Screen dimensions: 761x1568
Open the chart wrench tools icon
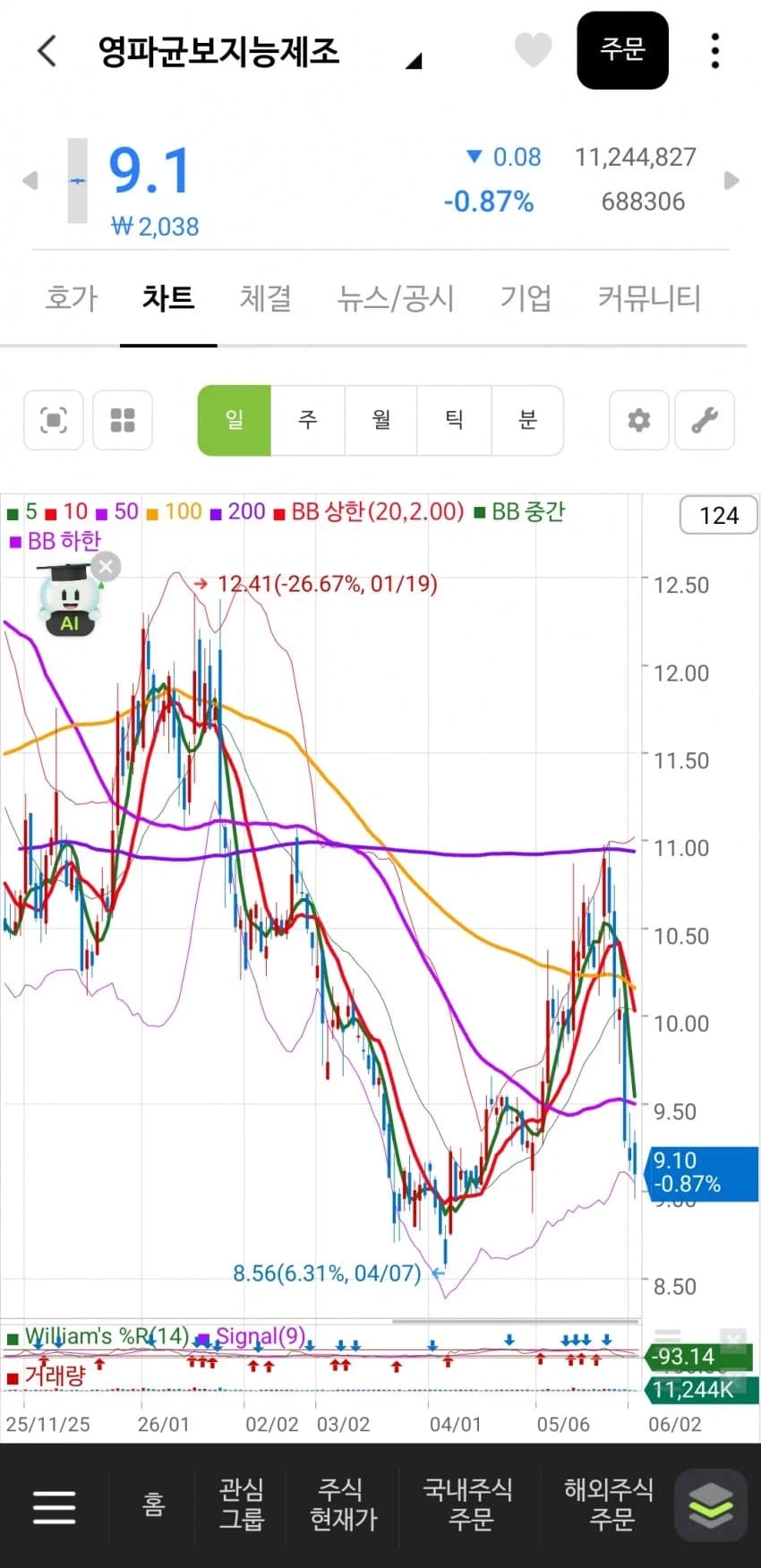click(705, 420)
